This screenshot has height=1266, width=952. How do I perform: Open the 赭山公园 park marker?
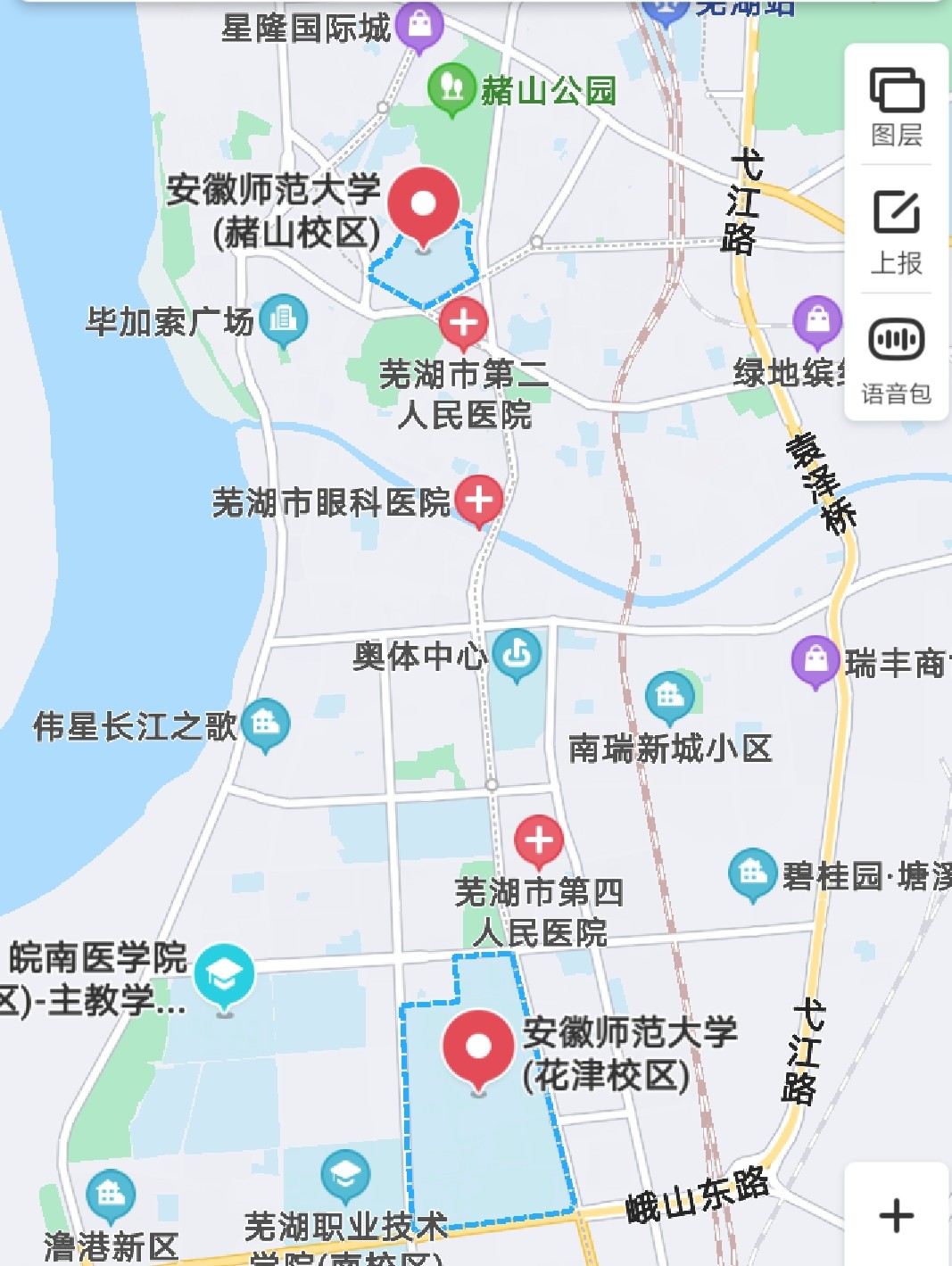coord(451,87)
